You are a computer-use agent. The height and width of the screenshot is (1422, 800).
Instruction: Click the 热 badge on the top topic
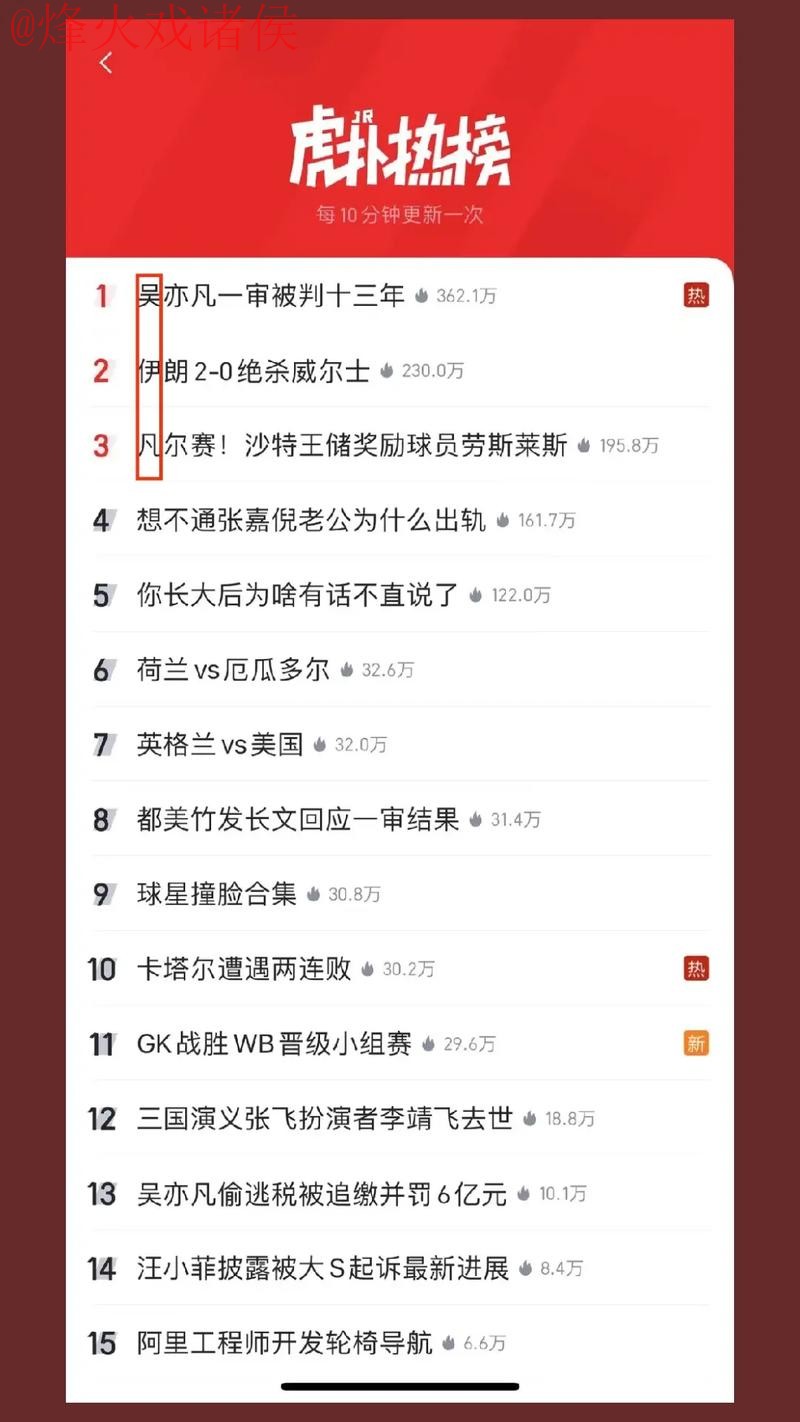(x=696, y=294)
